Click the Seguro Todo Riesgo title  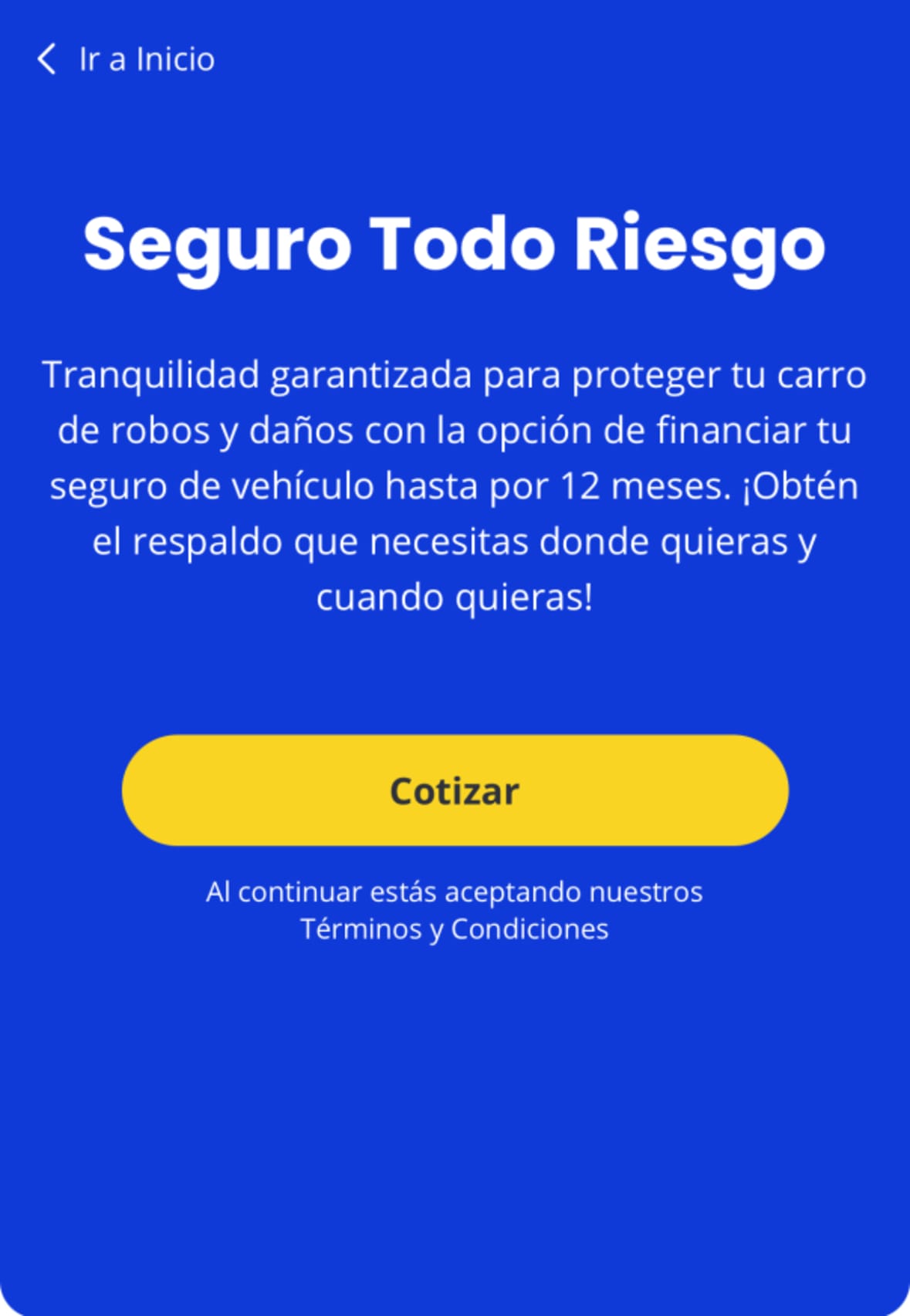(455, 245)
